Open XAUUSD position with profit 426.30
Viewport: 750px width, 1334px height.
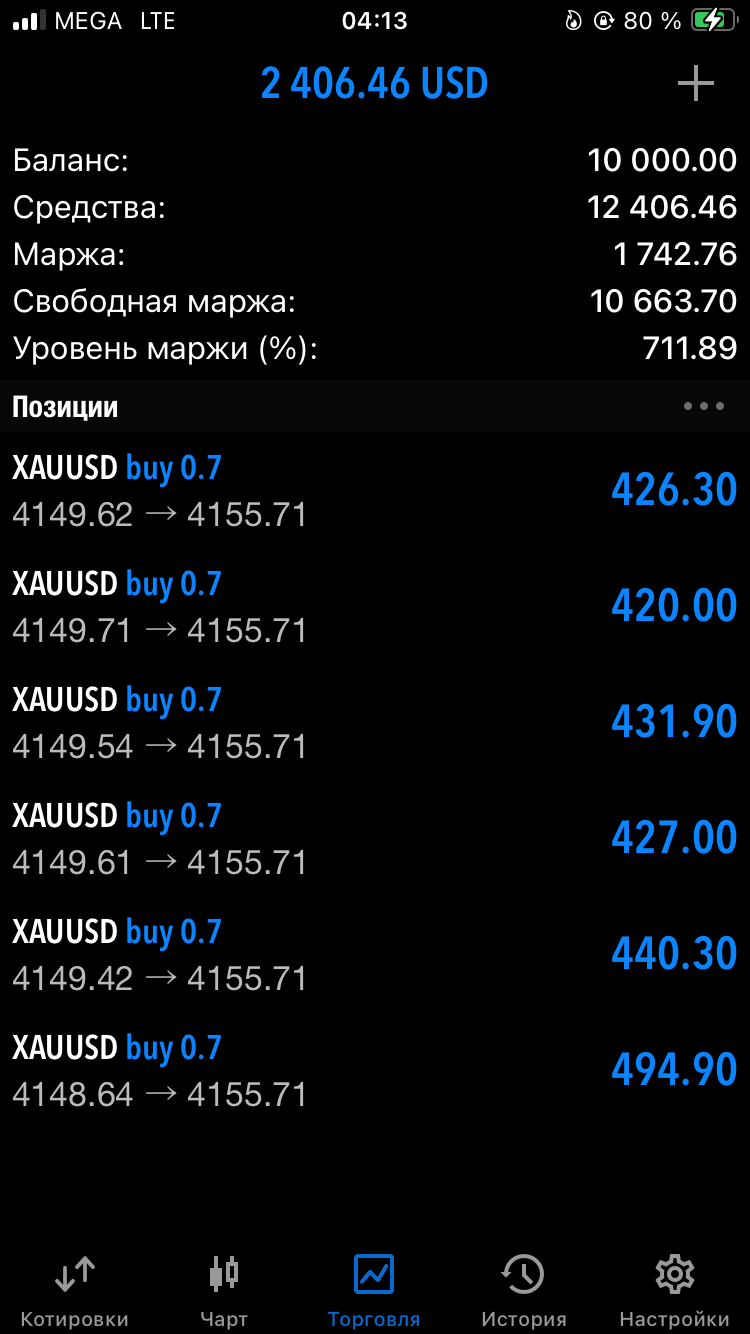tap(375, 491)
